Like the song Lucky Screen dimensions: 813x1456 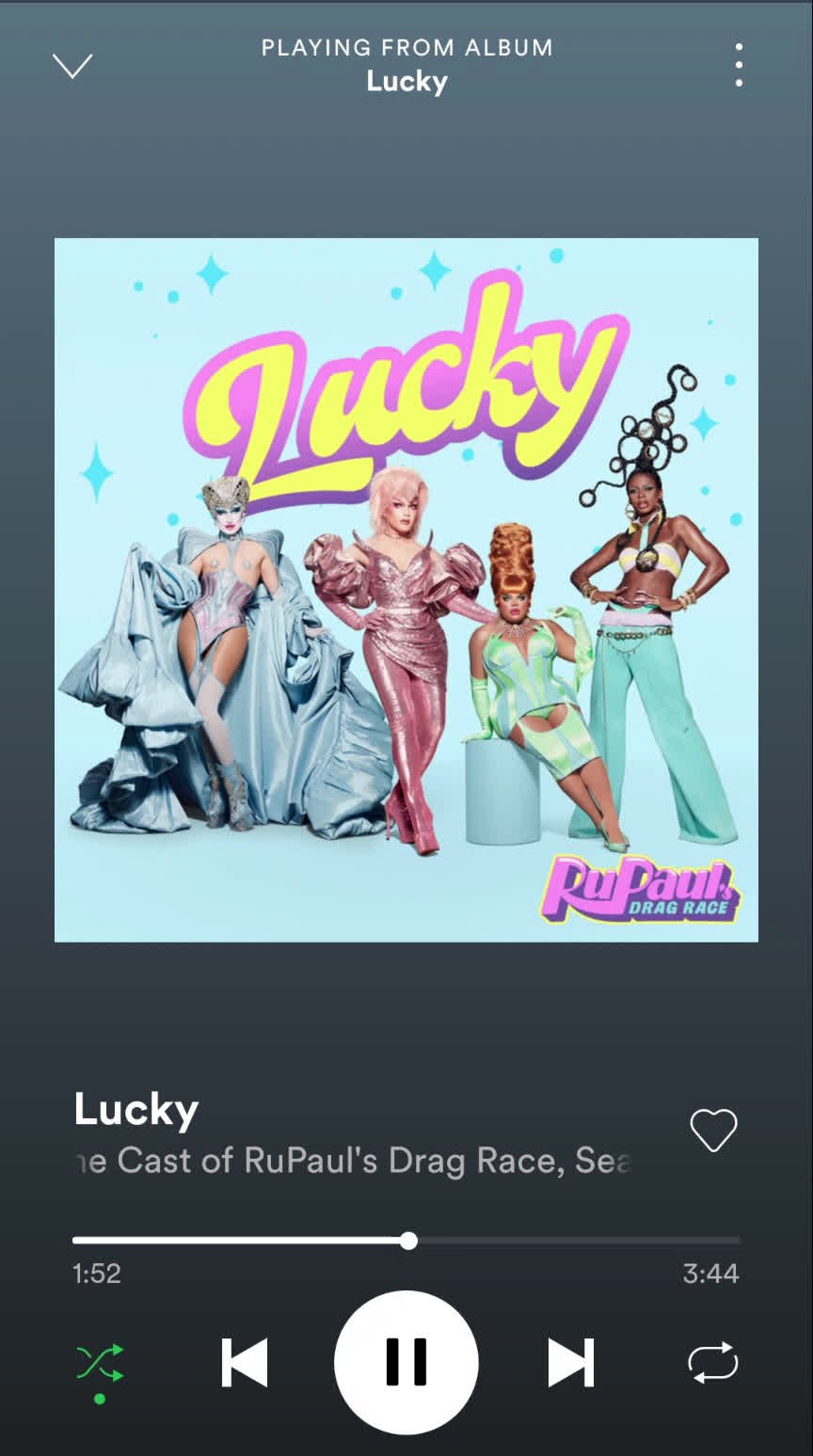tap(713, 1130)
